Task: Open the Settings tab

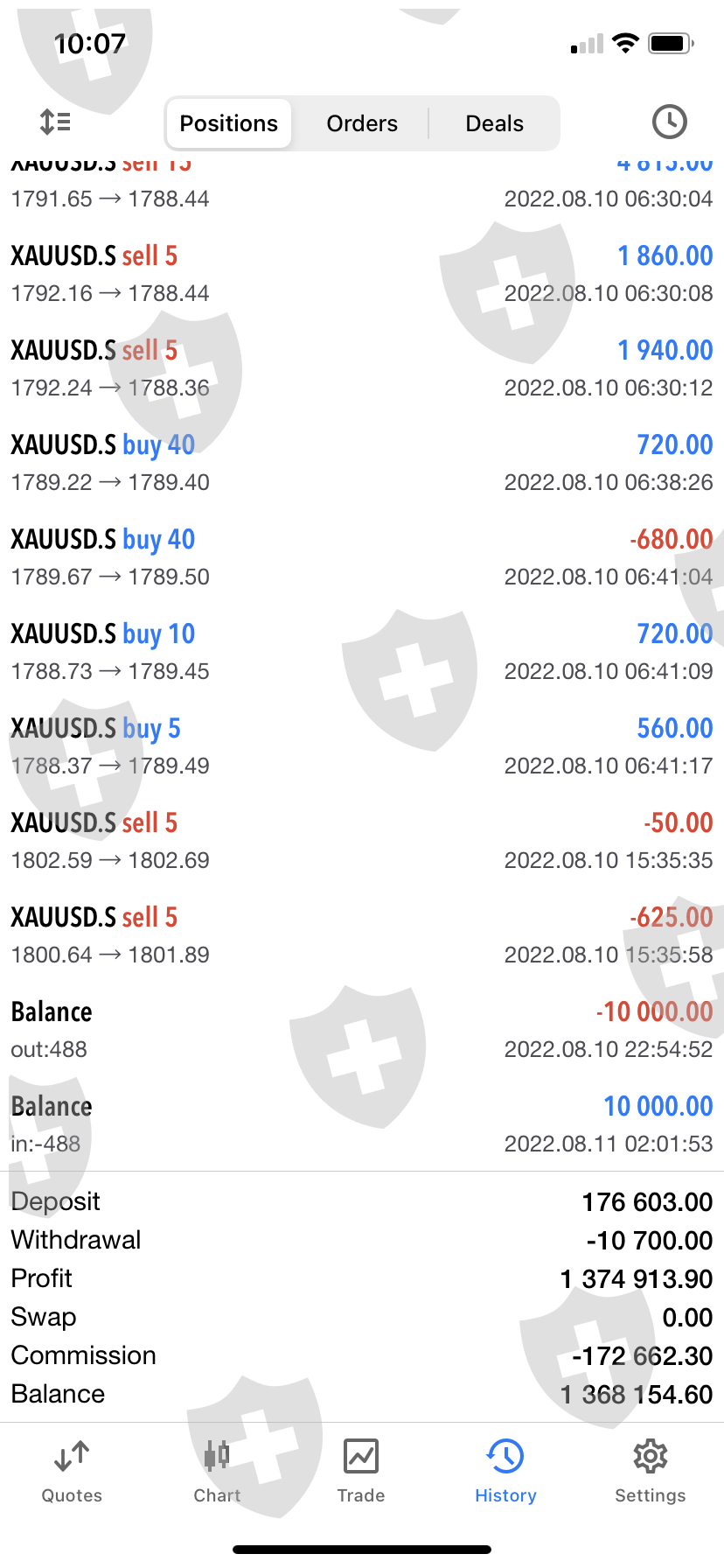Action: click(650, 1472)
